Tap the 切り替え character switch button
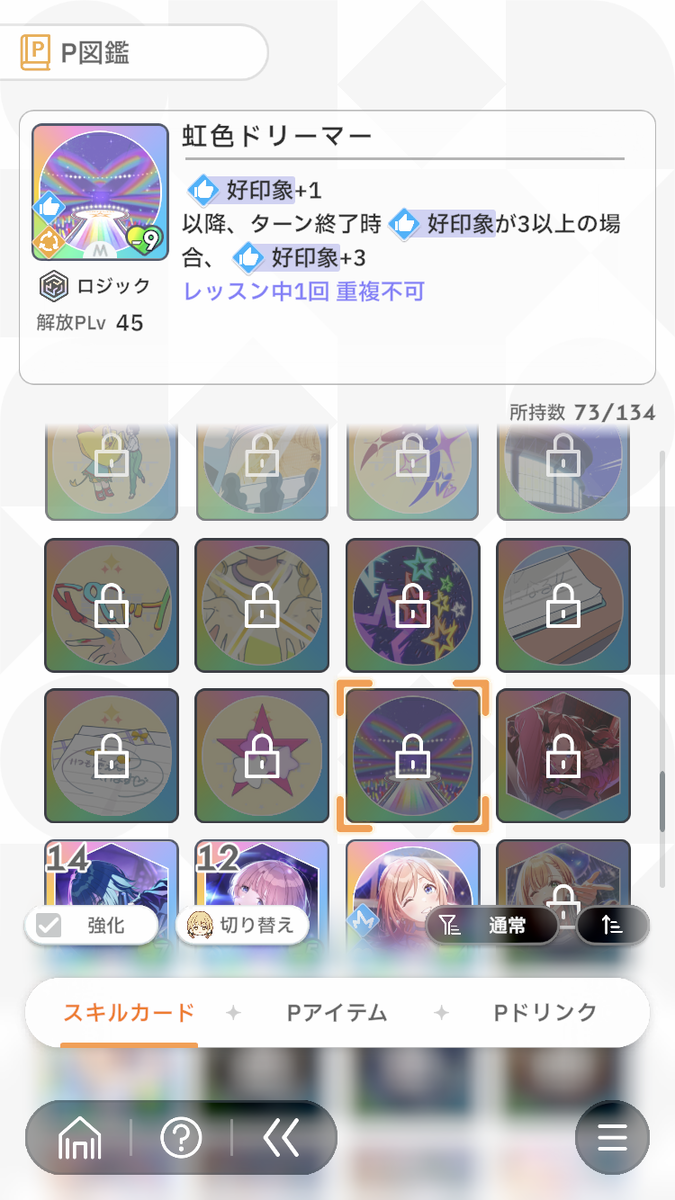 click(242, 926)
